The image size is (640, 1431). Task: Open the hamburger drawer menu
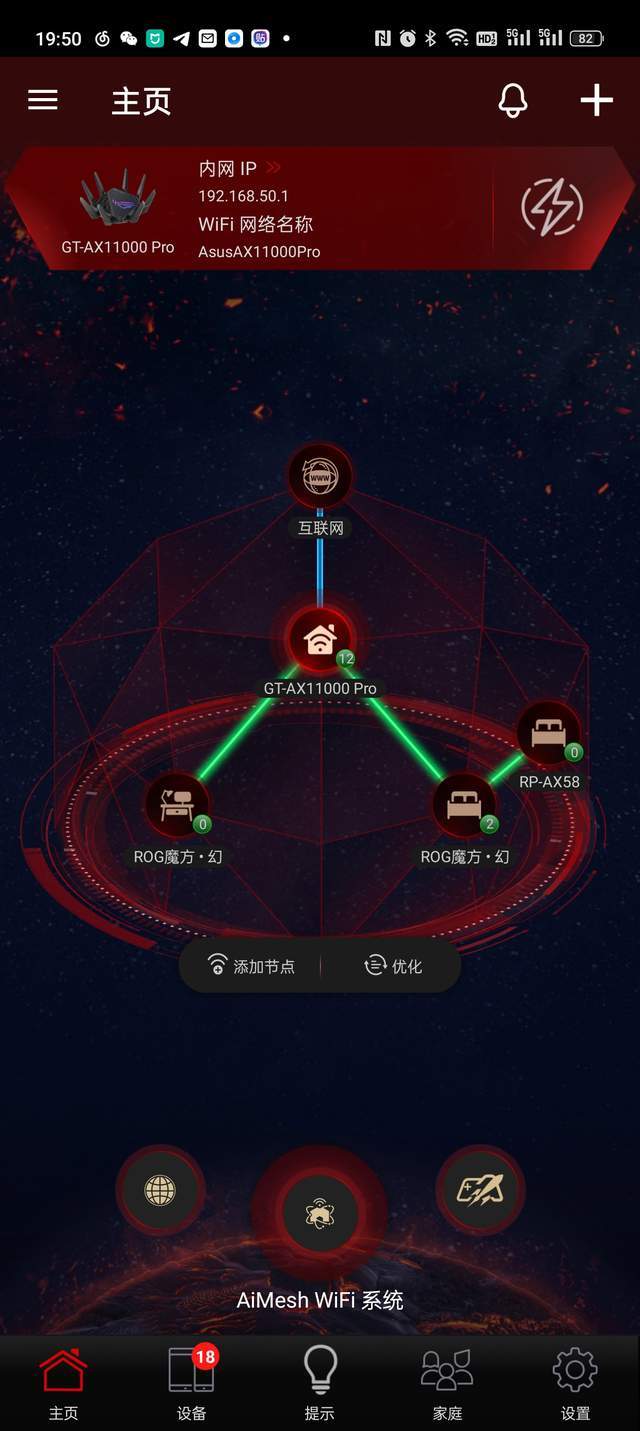tap(42, 100)
